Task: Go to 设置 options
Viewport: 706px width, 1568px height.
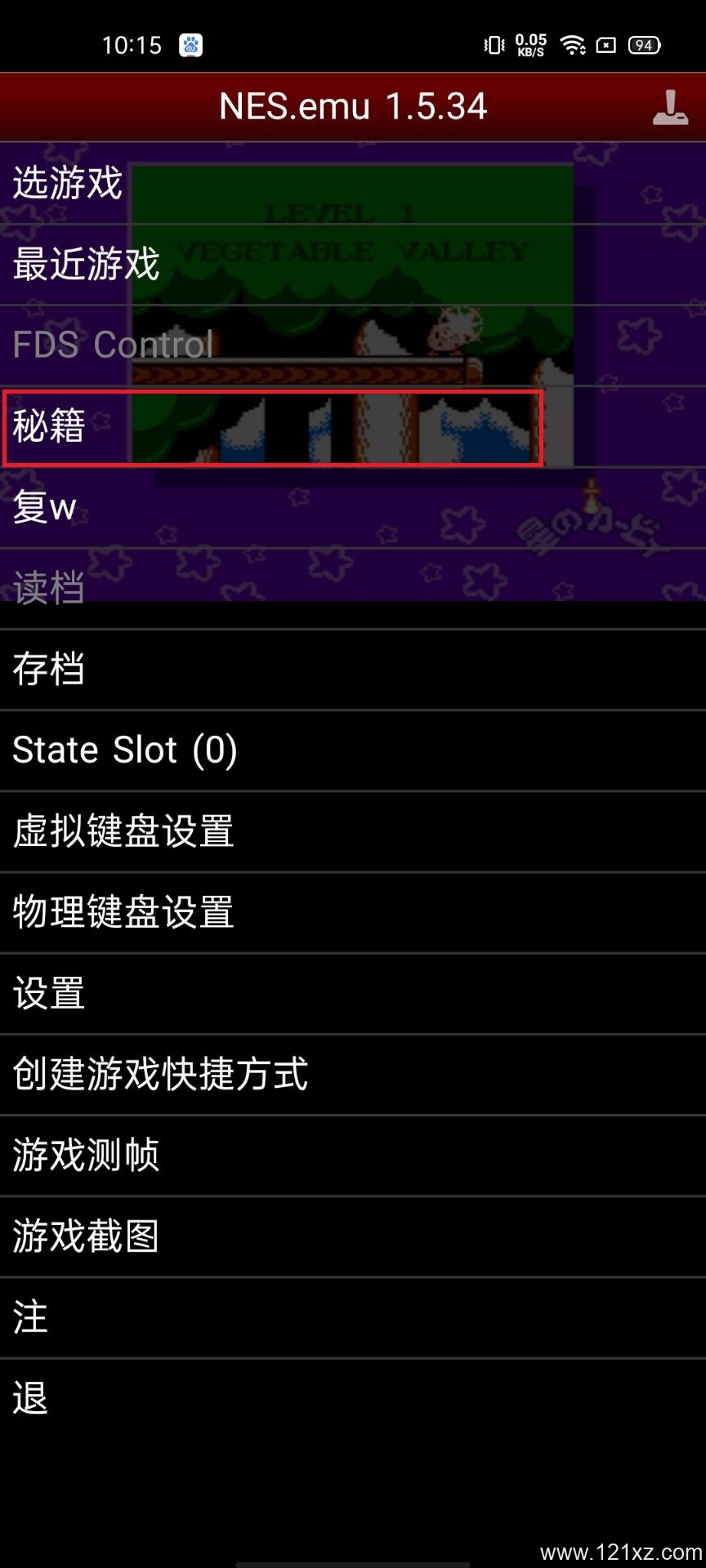Action: pyautogui.click(x=49, y=993)
